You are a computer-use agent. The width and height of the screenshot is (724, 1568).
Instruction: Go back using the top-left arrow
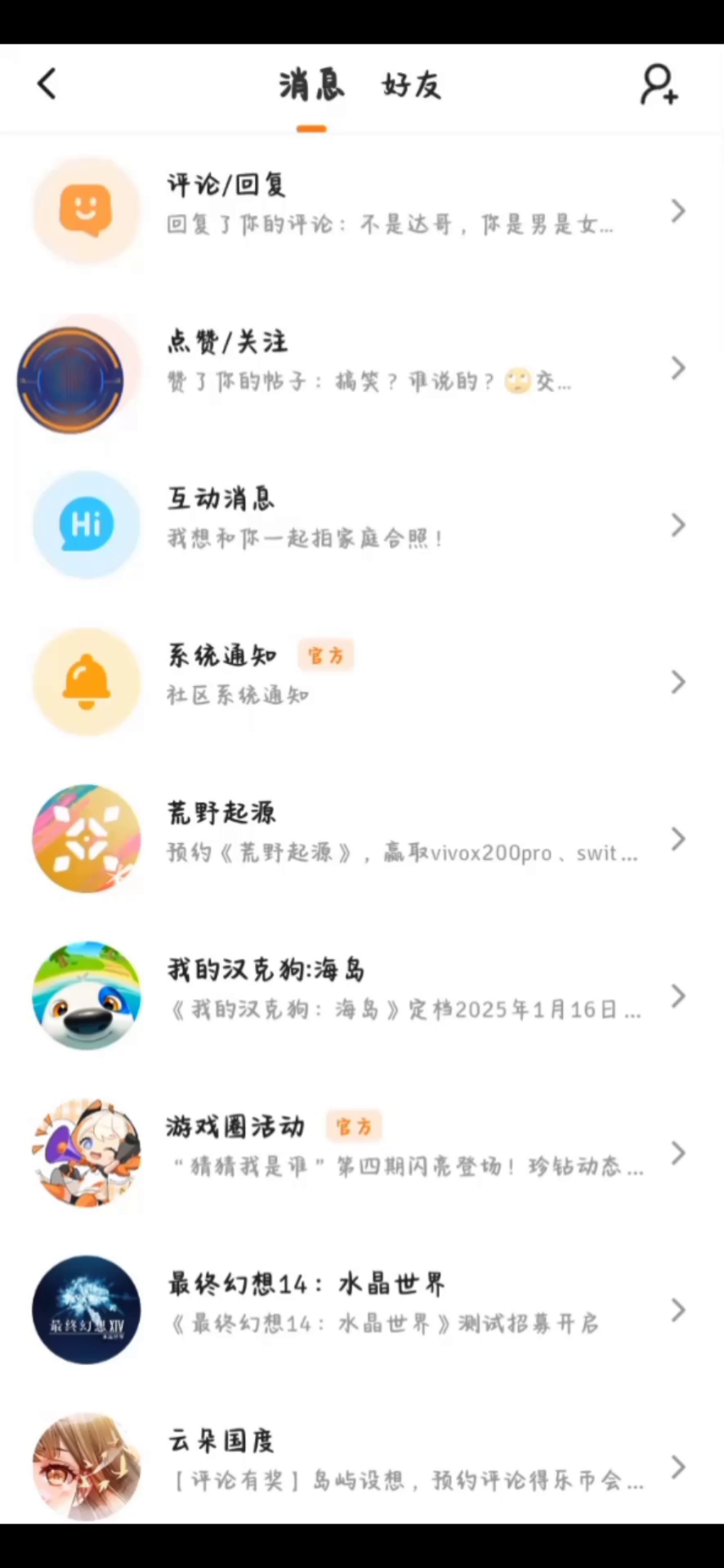(x=47, y=84)
